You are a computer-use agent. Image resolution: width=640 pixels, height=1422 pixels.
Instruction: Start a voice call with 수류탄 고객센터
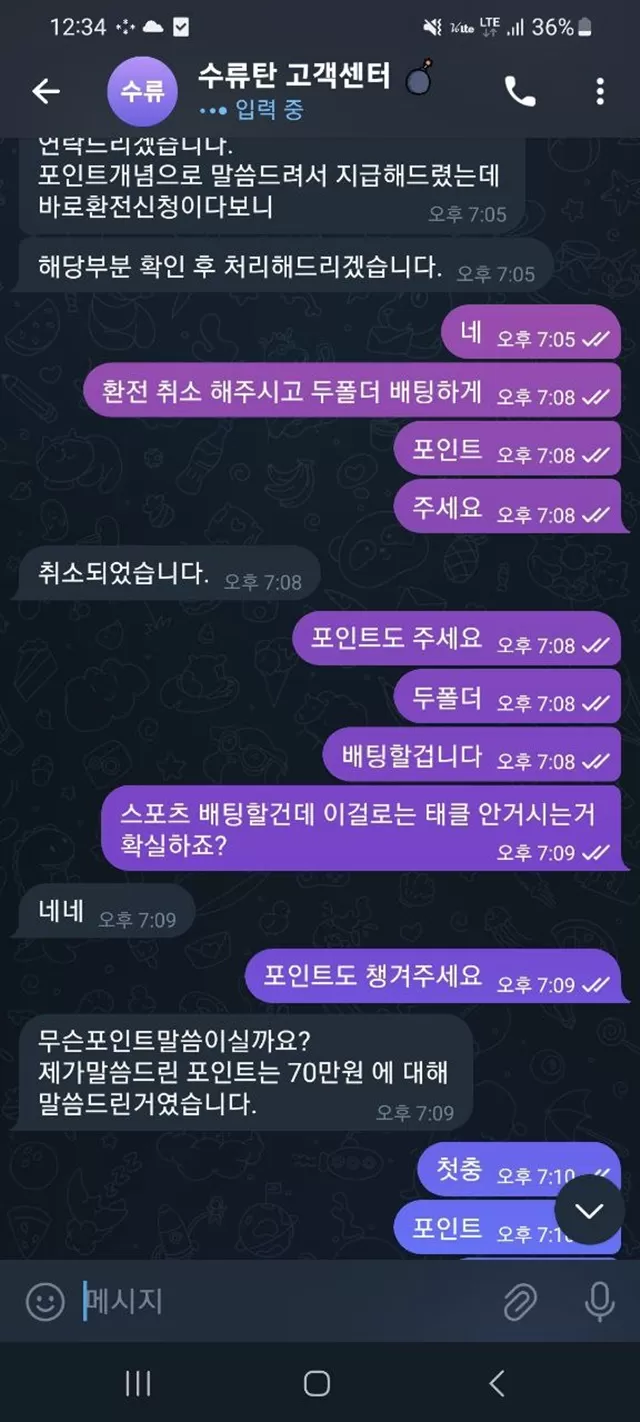(520, 92)
